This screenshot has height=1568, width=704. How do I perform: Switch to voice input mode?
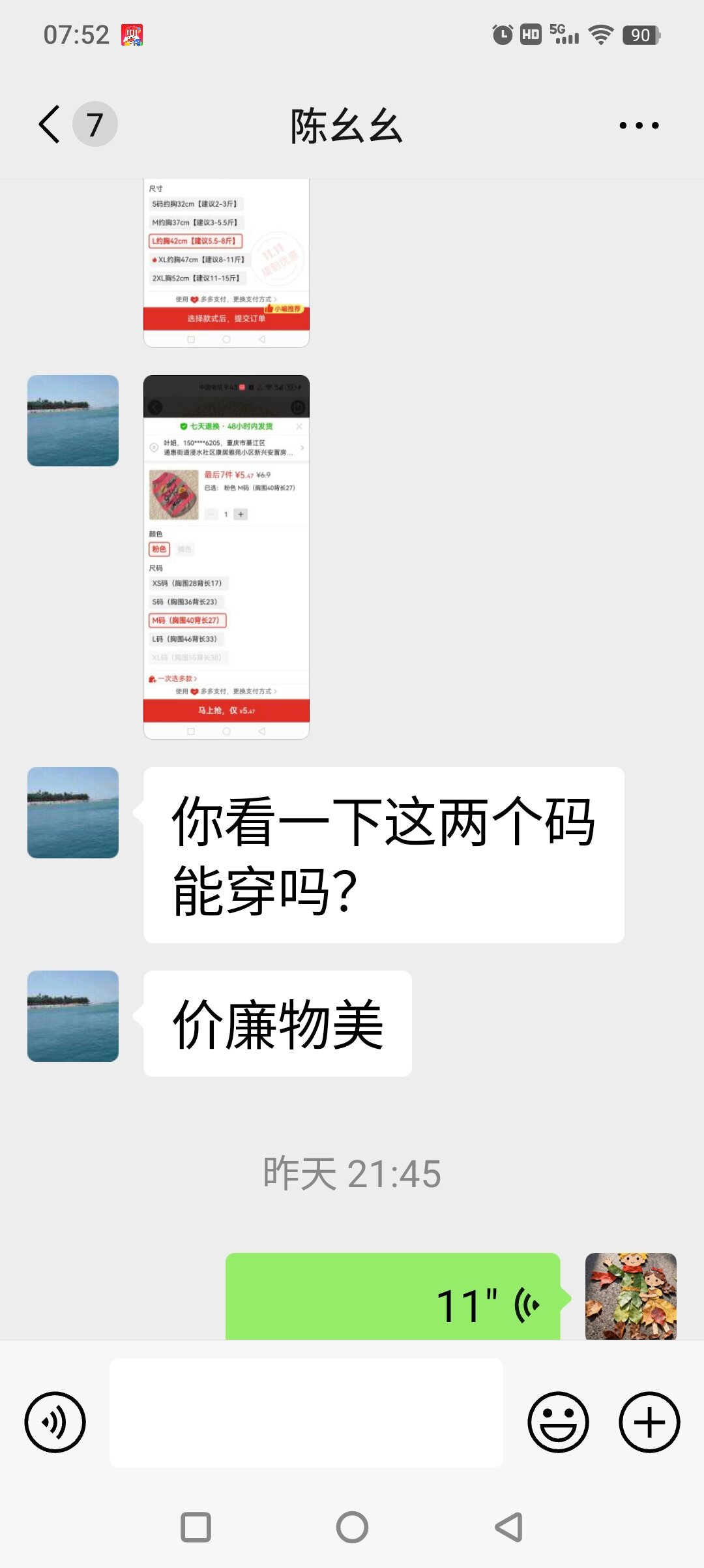[x=55, y=1422]
